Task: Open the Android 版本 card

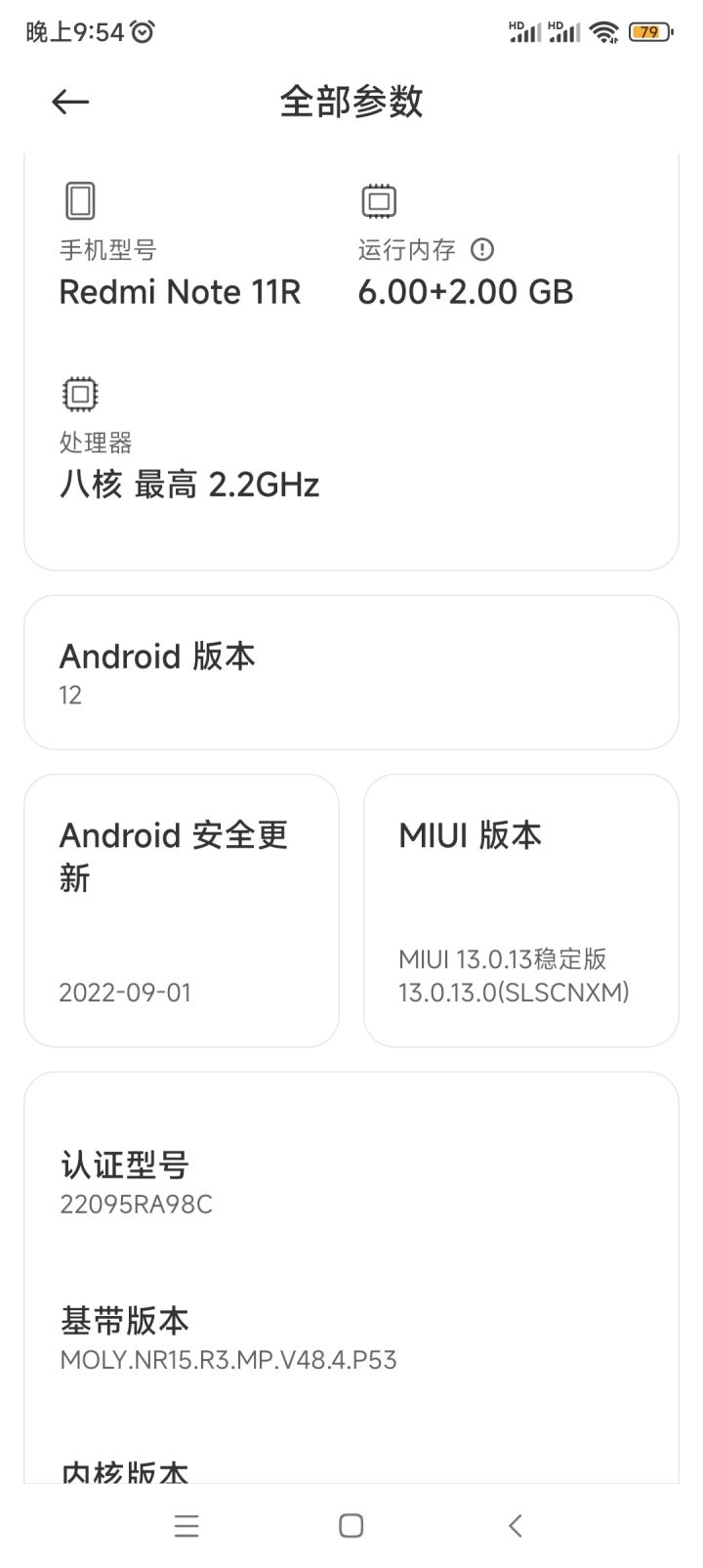Action: pyautogui.click(x=351, y=672)
